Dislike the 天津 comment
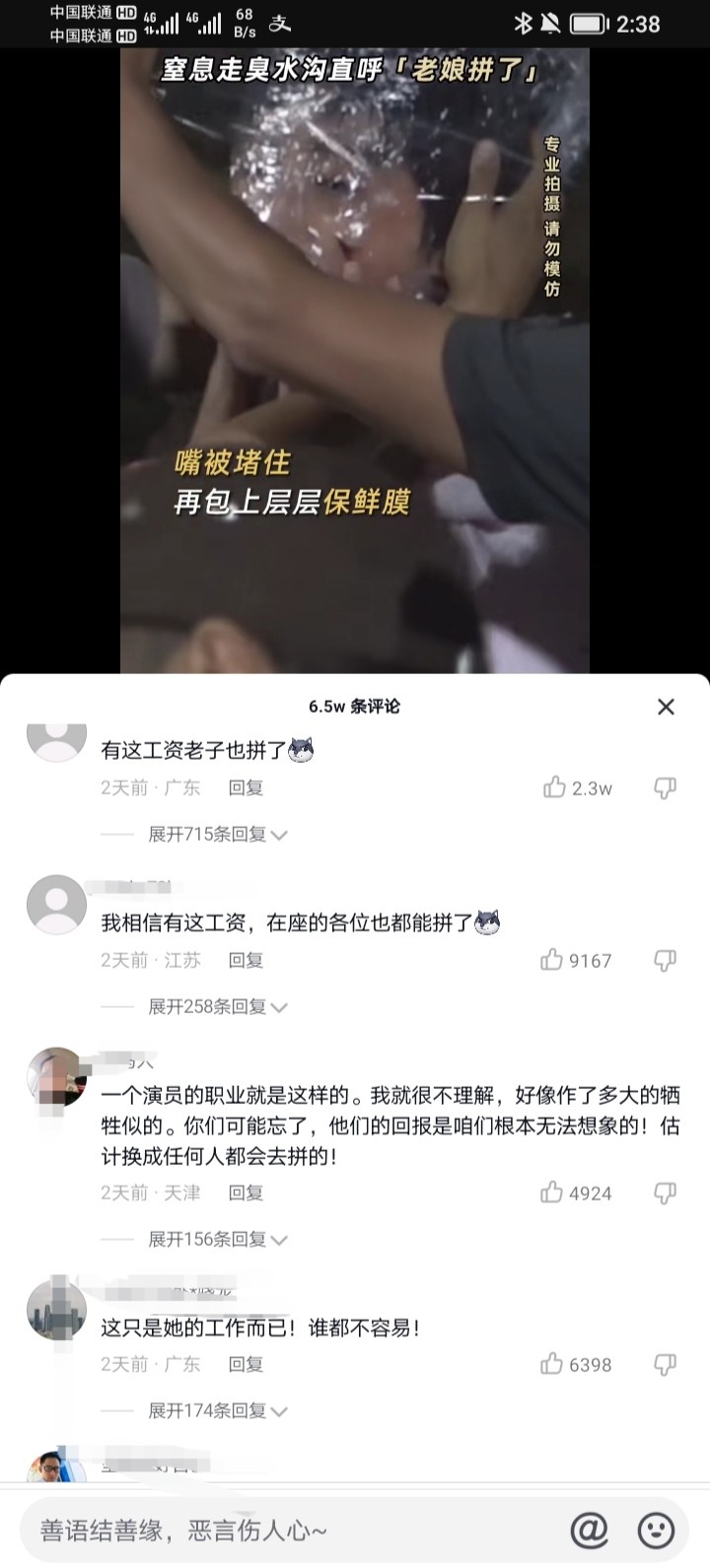 click(666, 1193)
